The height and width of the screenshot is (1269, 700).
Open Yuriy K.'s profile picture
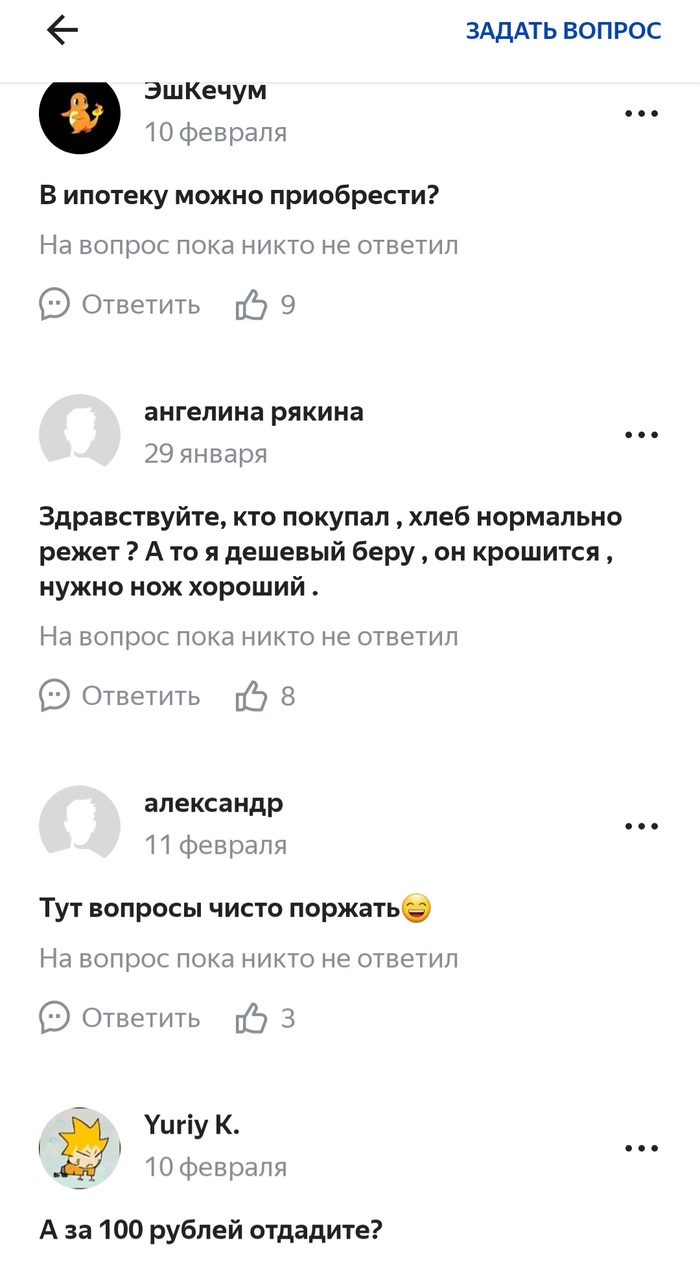(79, 1148)
